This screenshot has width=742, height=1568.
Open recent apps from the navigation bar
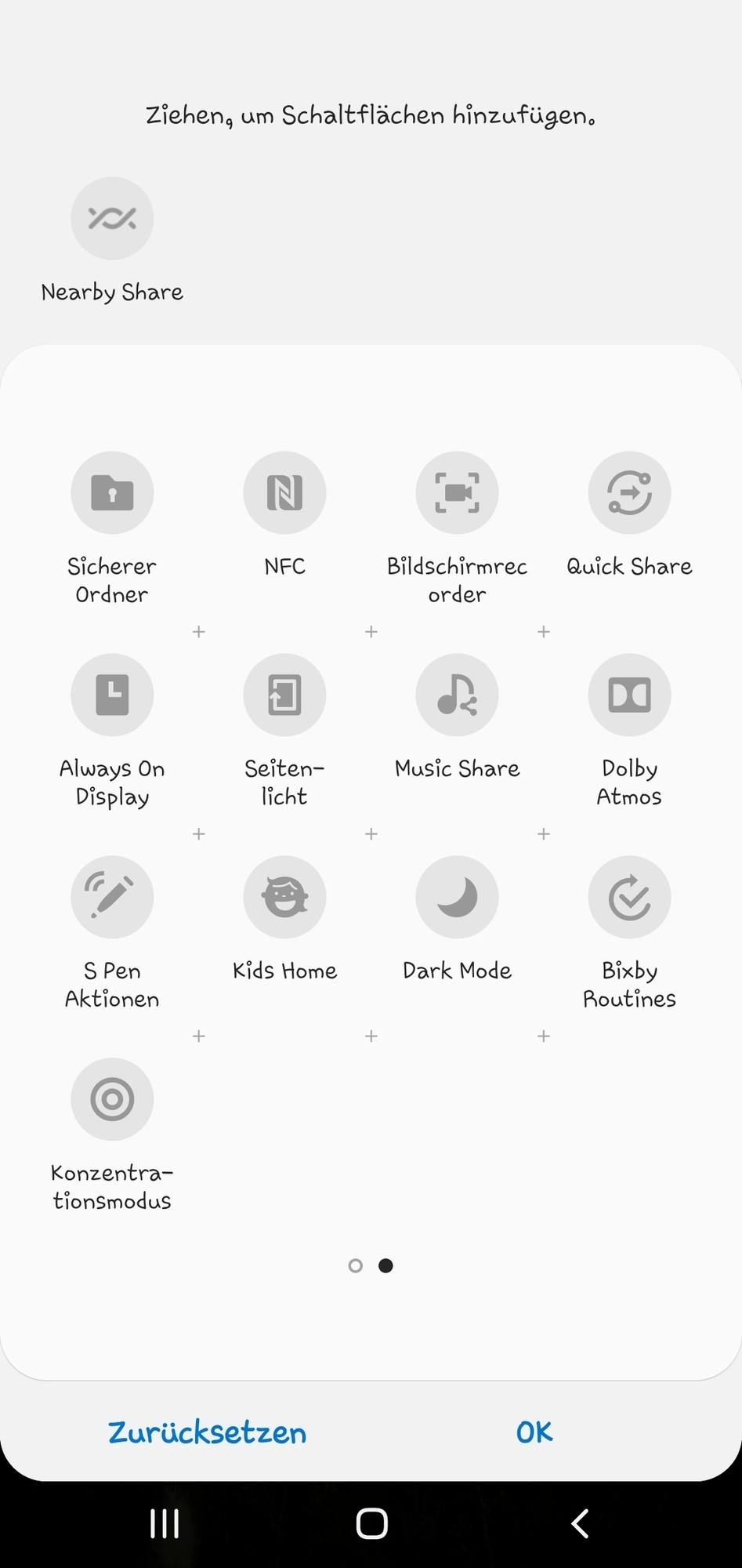(165, 1524)
